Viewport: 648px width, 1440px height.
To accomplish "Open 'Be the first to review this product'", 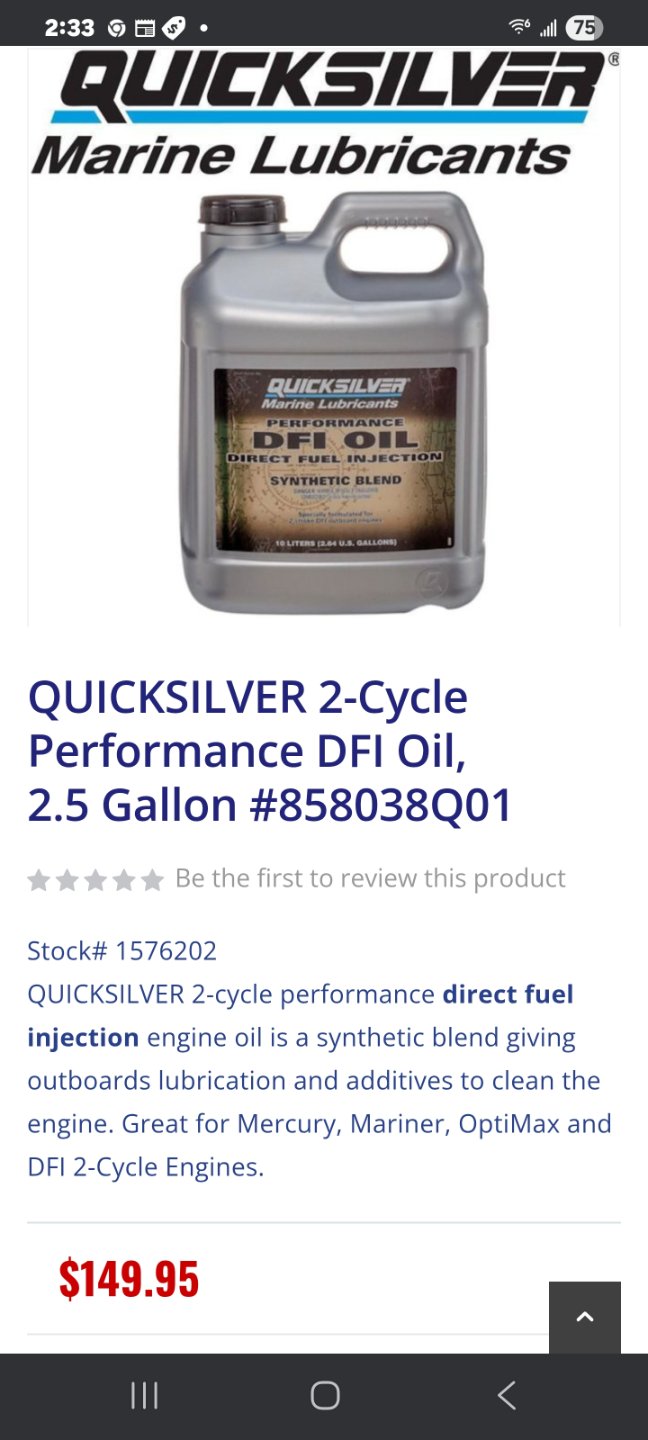I will [x=370, y=878].
